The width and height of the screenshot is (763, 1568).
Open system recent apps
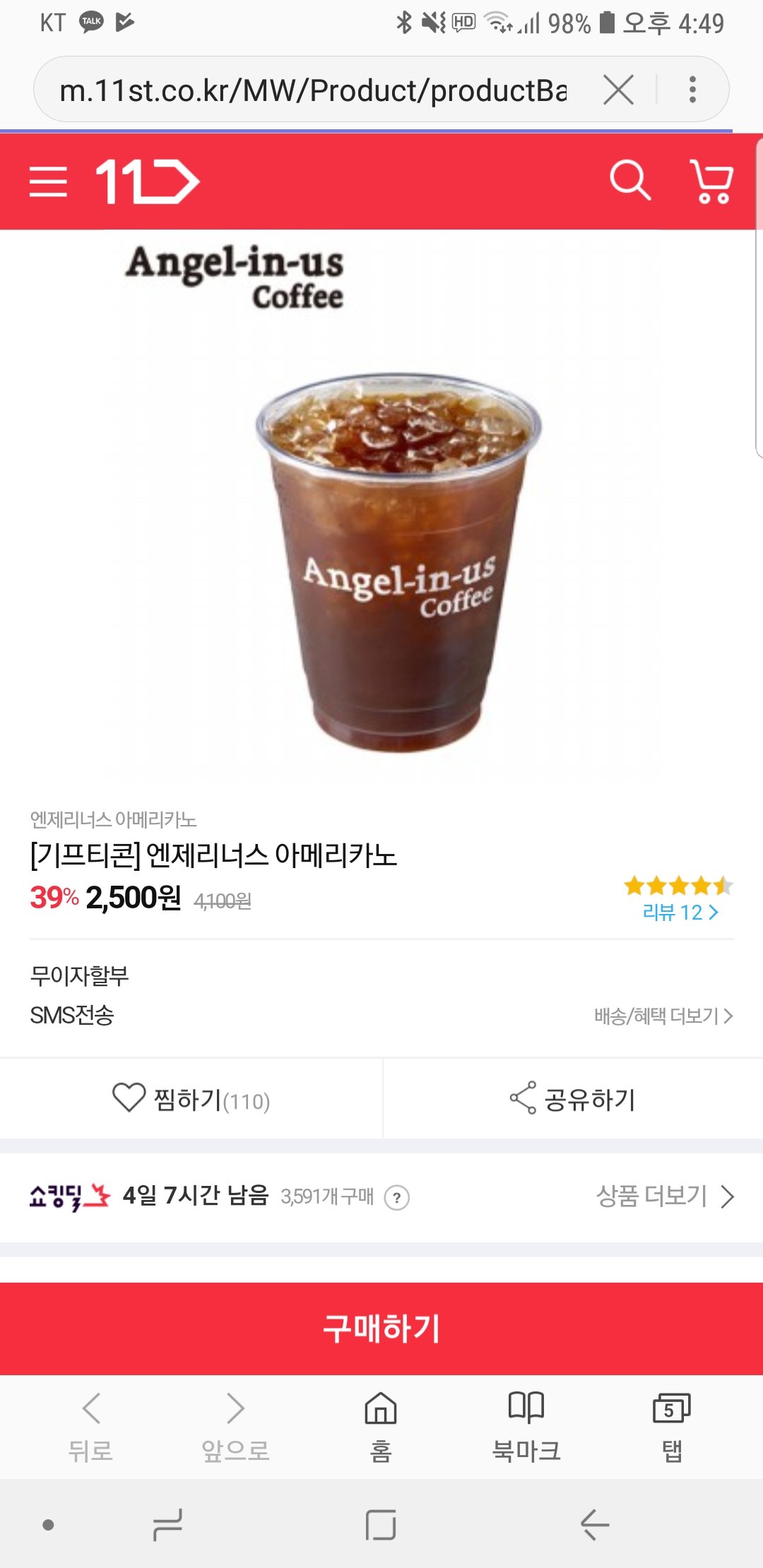168,1524
